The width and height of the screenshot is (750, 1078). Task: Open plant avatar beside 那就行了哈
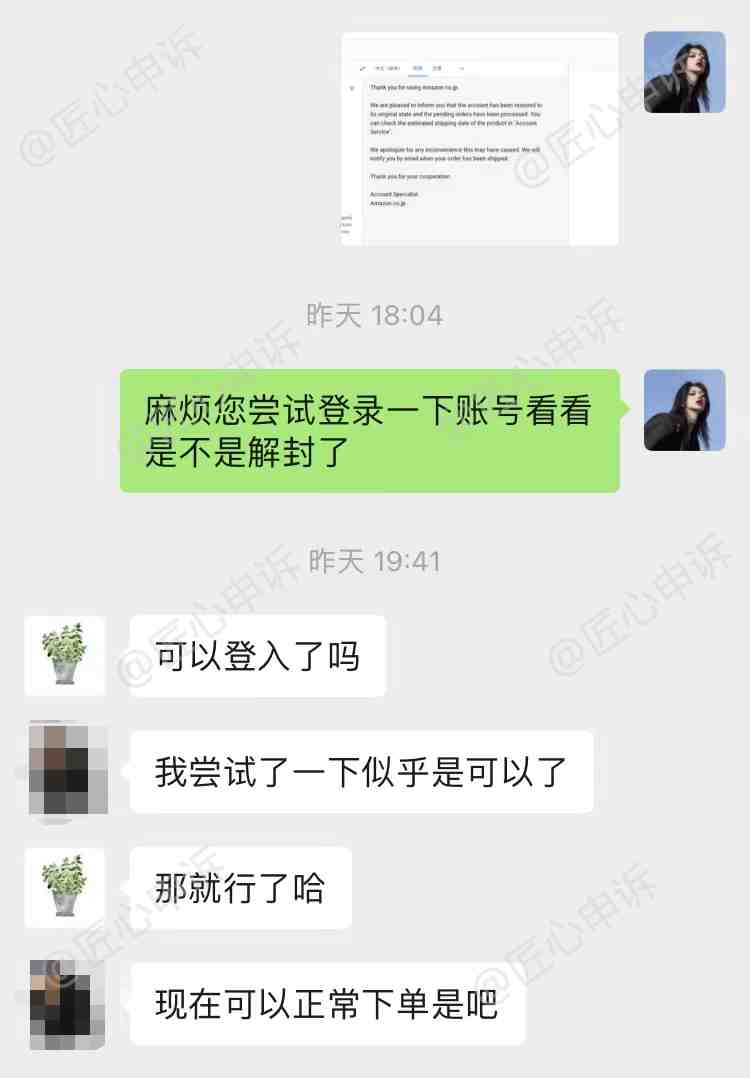(x=65, y=887)
